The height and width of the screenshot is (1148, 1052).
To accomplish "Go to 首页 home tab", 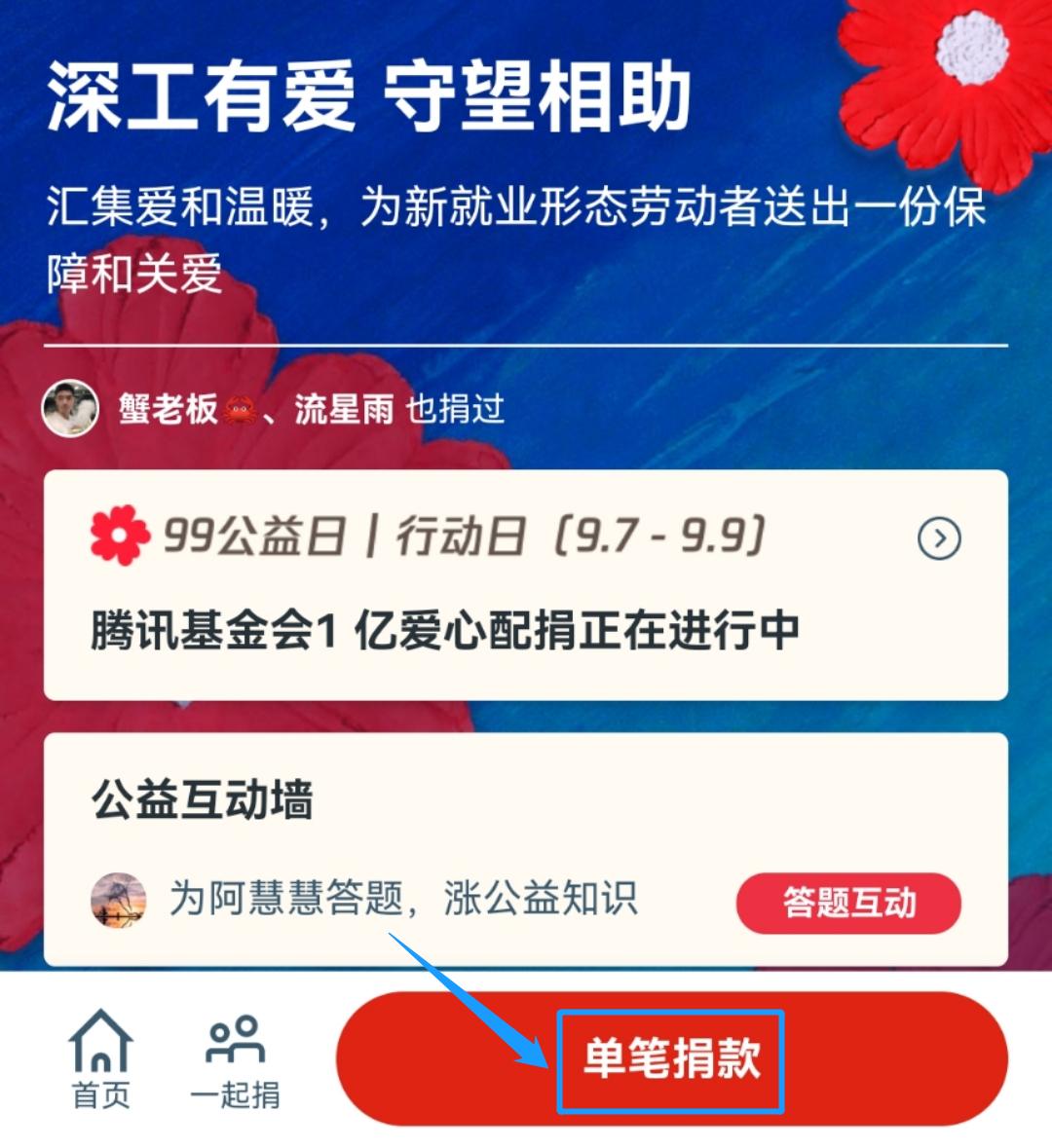I will 100,1059.
